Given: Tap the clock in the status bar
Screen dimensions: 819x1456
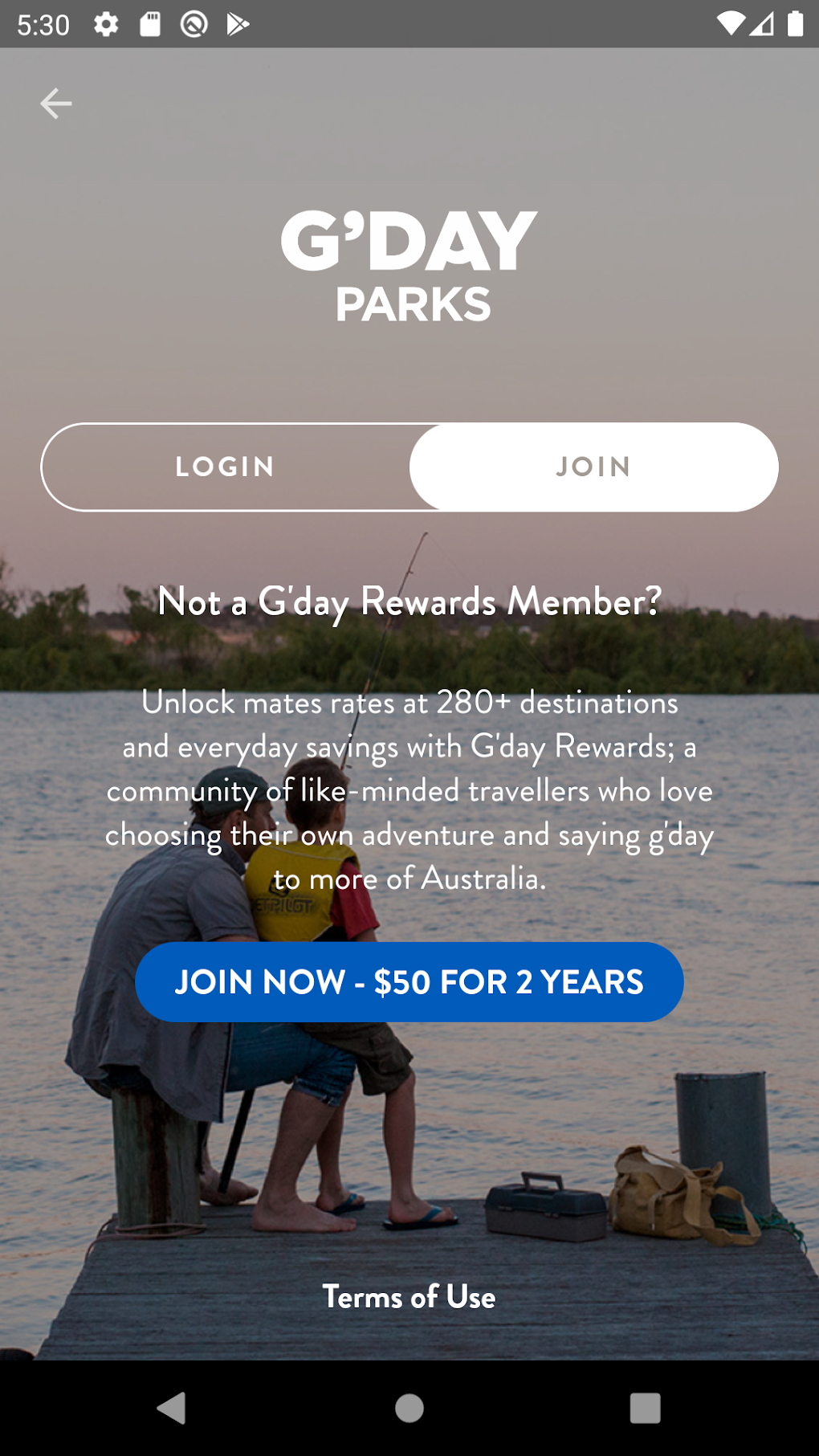Looking at the screenshot, I should point(44,23).
